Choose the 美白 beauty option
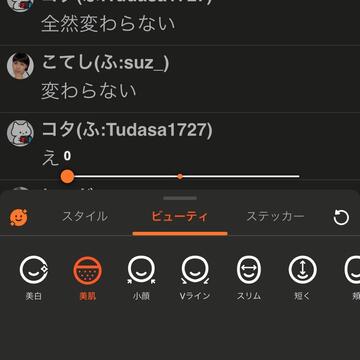 tap(34, 278)
